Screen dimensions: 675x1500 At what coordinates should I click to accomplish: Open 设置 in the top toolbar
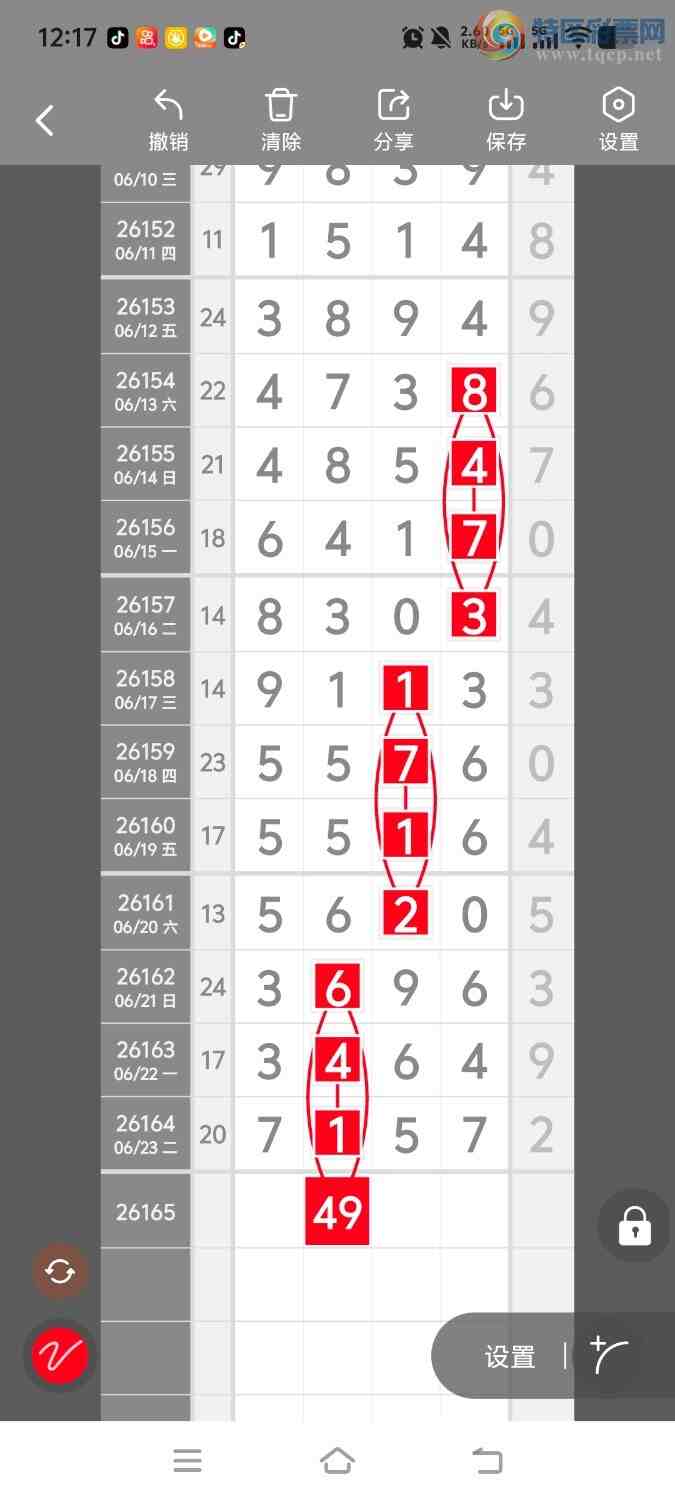click(619, 120)
